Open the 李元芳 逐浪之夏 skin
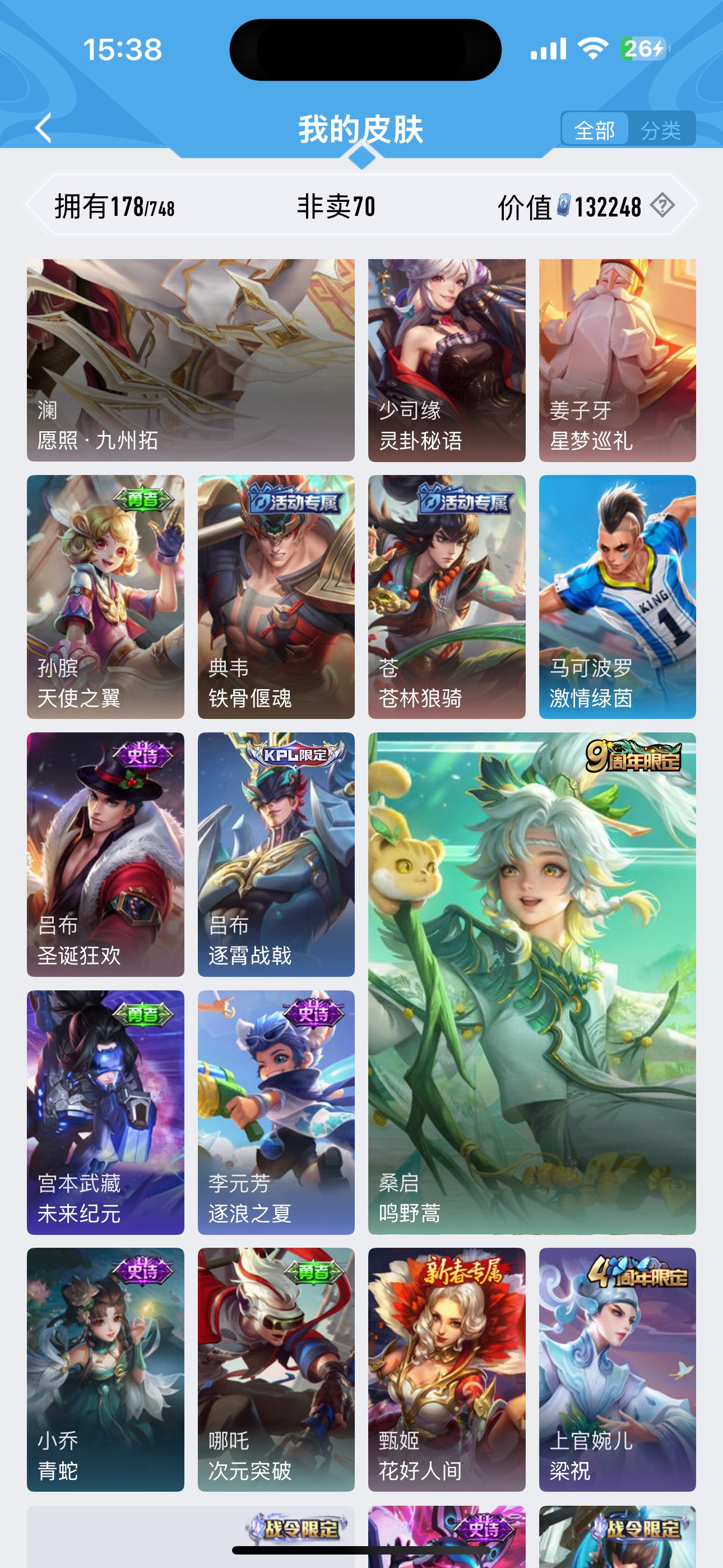 pyautogui.click(x=276, y=1113)
